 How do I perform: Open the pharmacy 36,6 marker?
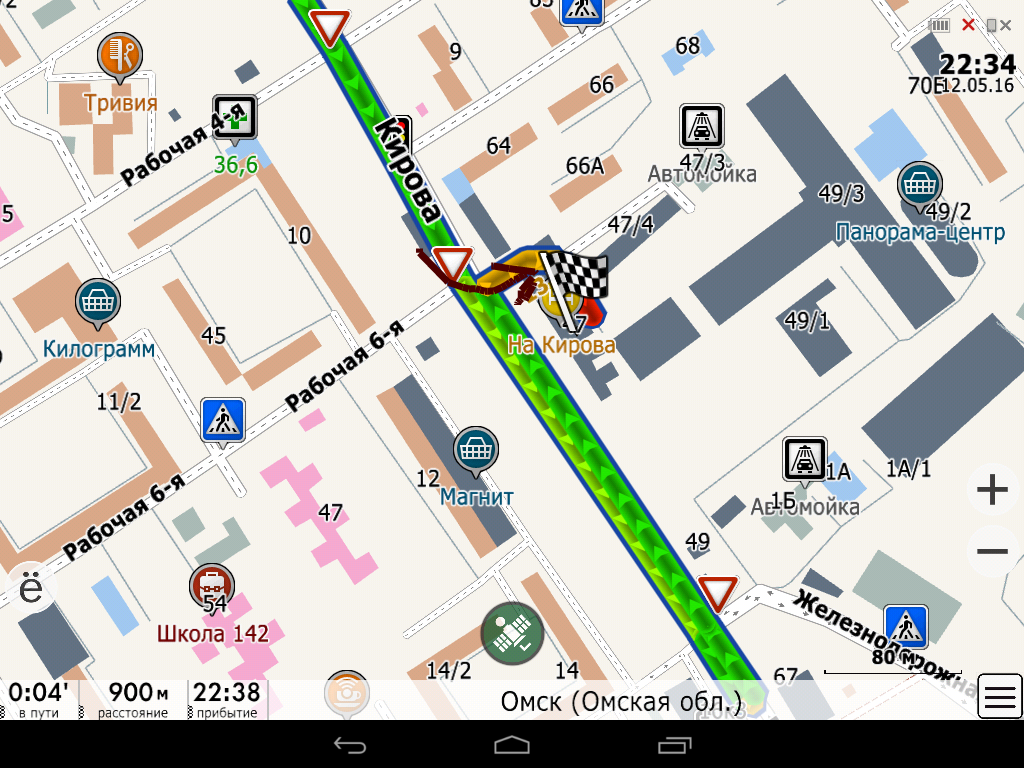(234, 120)
